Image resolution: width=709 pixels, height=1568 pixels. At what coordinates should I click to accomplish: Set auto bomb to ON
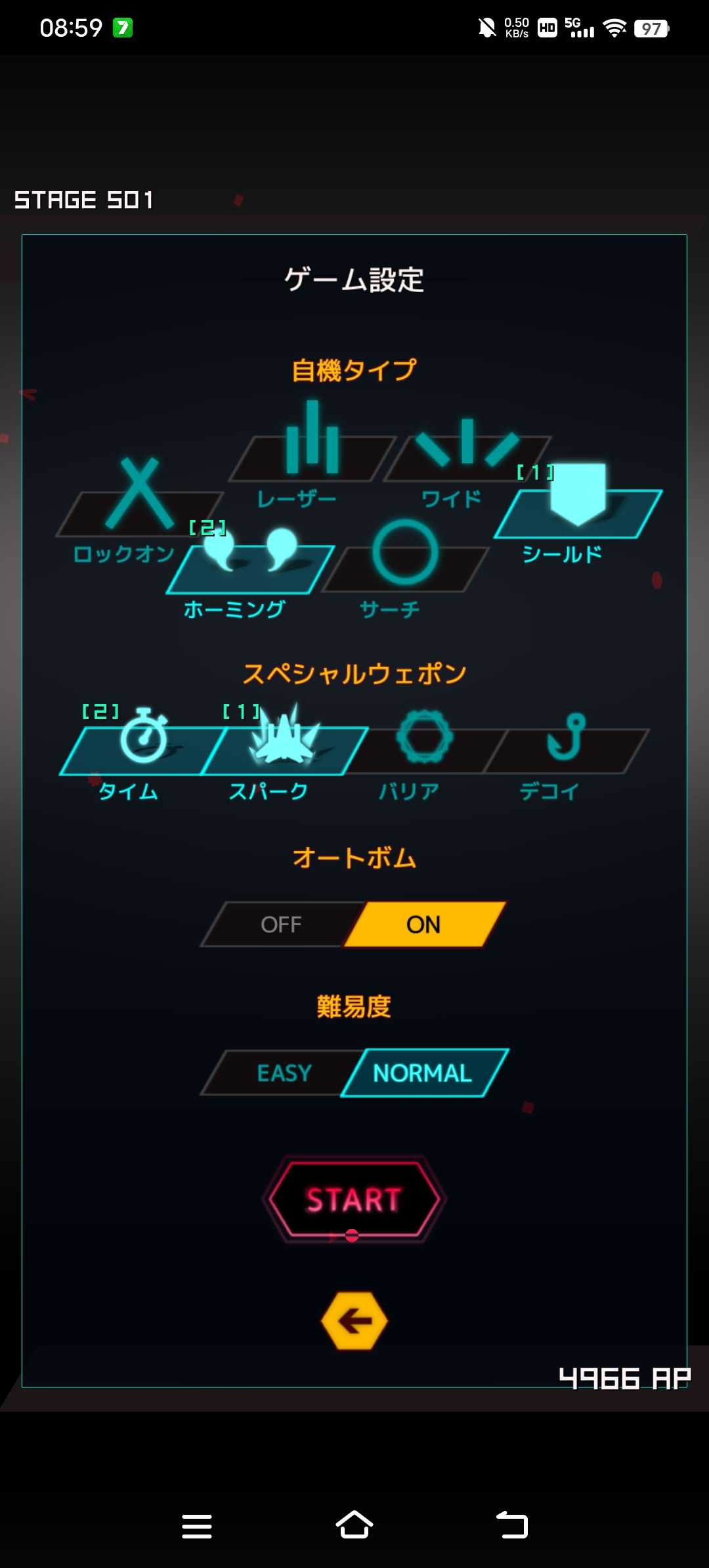423,925
